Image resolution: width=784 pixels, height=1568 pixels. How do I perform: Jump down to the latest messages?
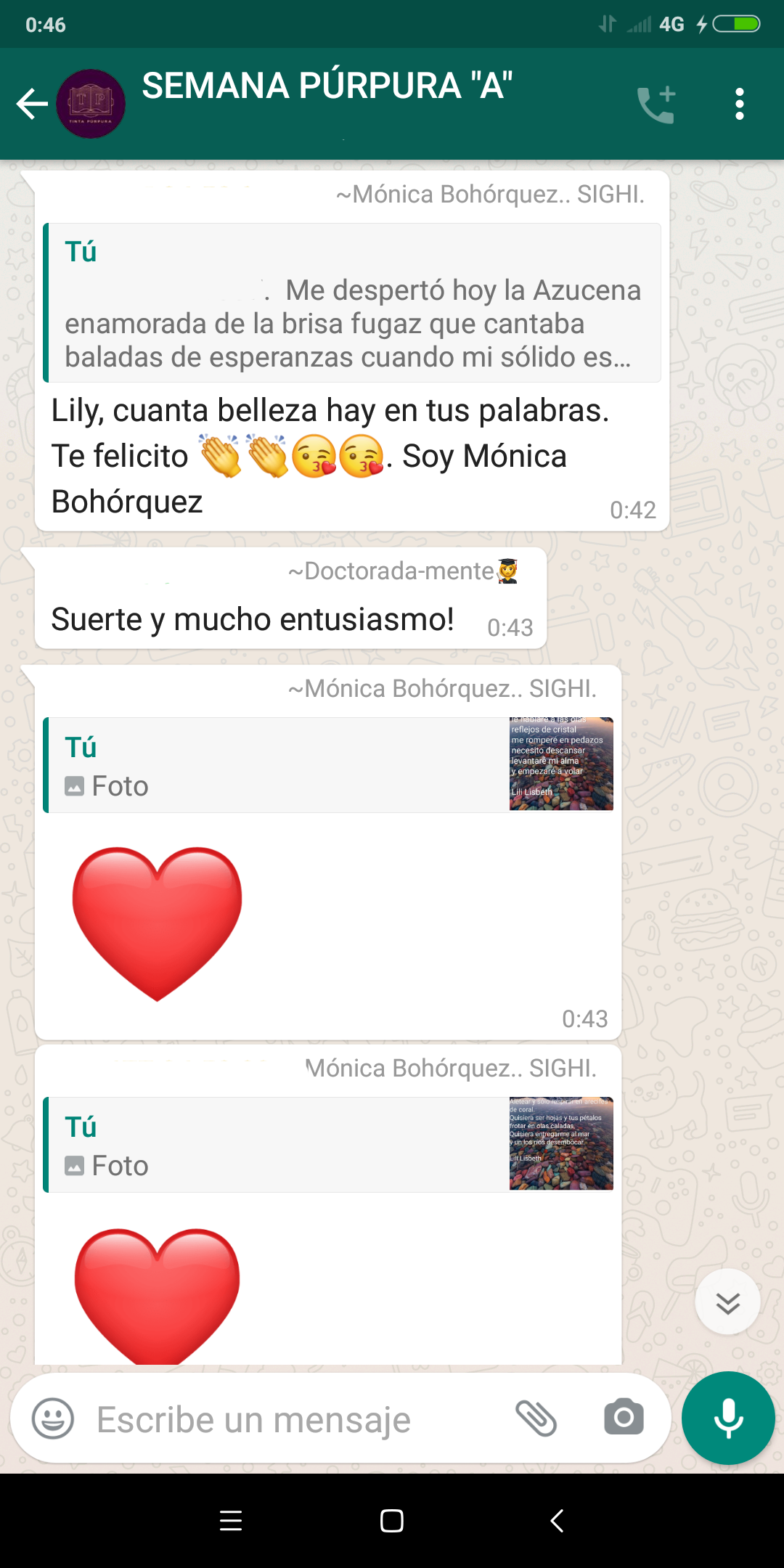coord(727,1302)
